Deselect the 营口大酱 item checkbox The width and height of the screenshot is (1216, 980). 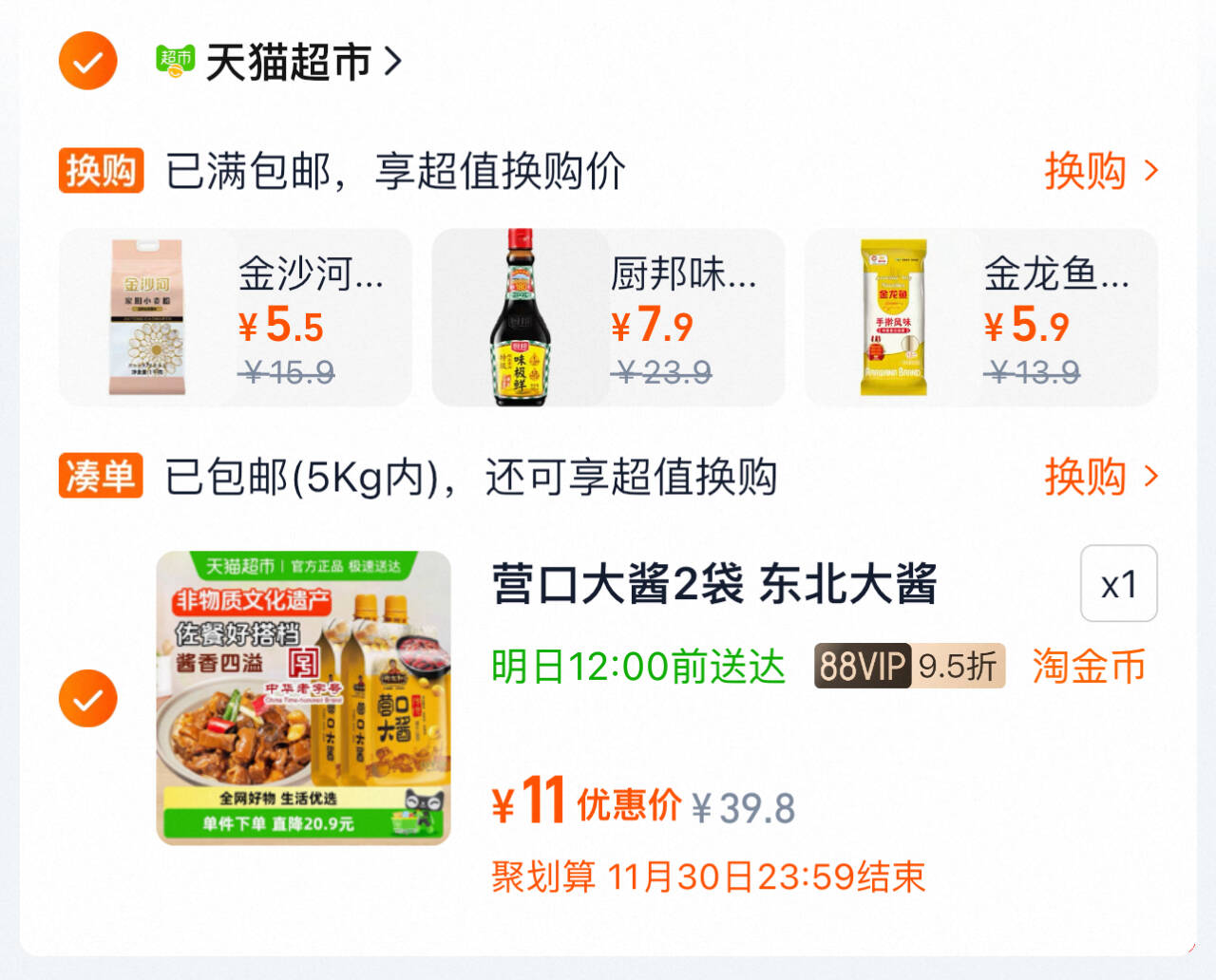87,698
